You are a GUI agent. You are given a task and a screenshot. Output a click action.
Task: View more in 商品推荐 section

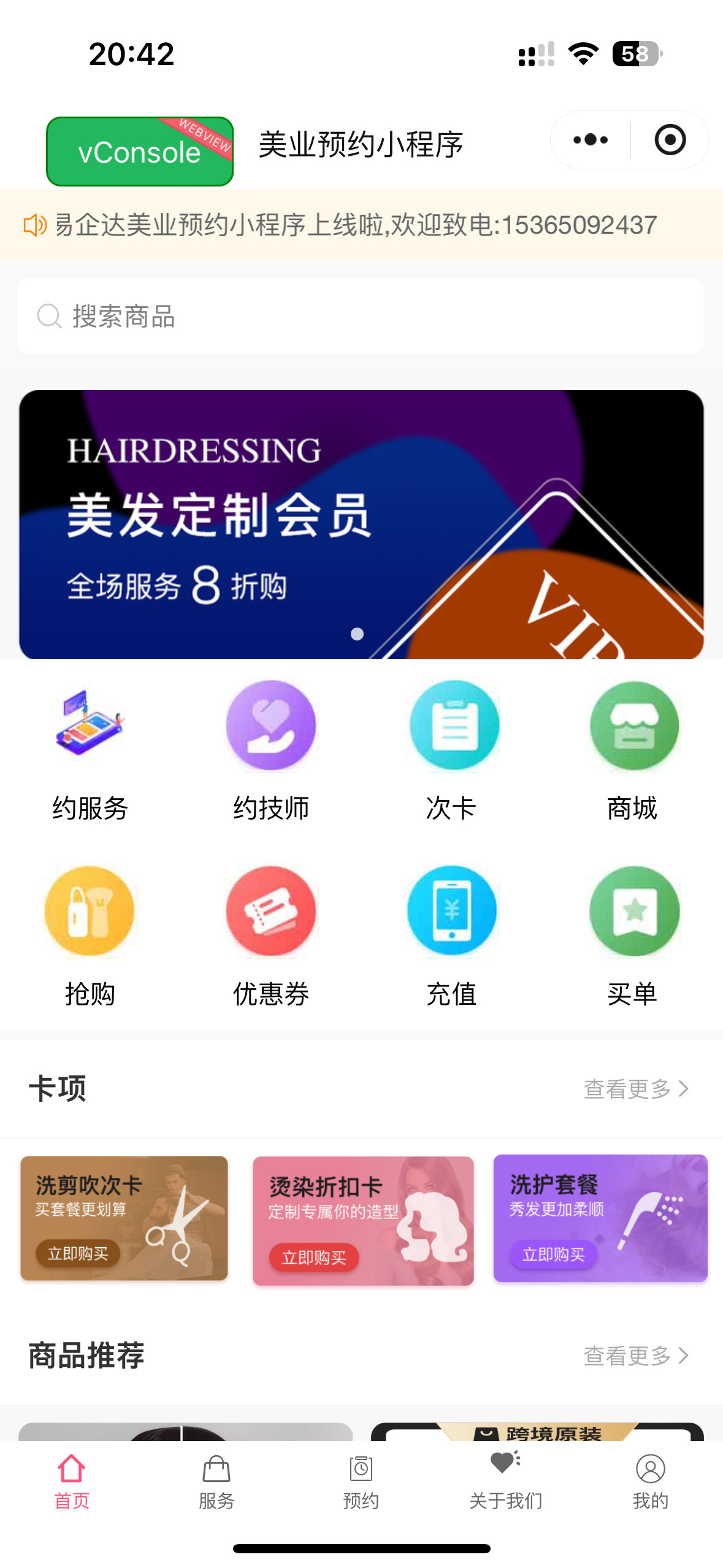(637, 1356)
